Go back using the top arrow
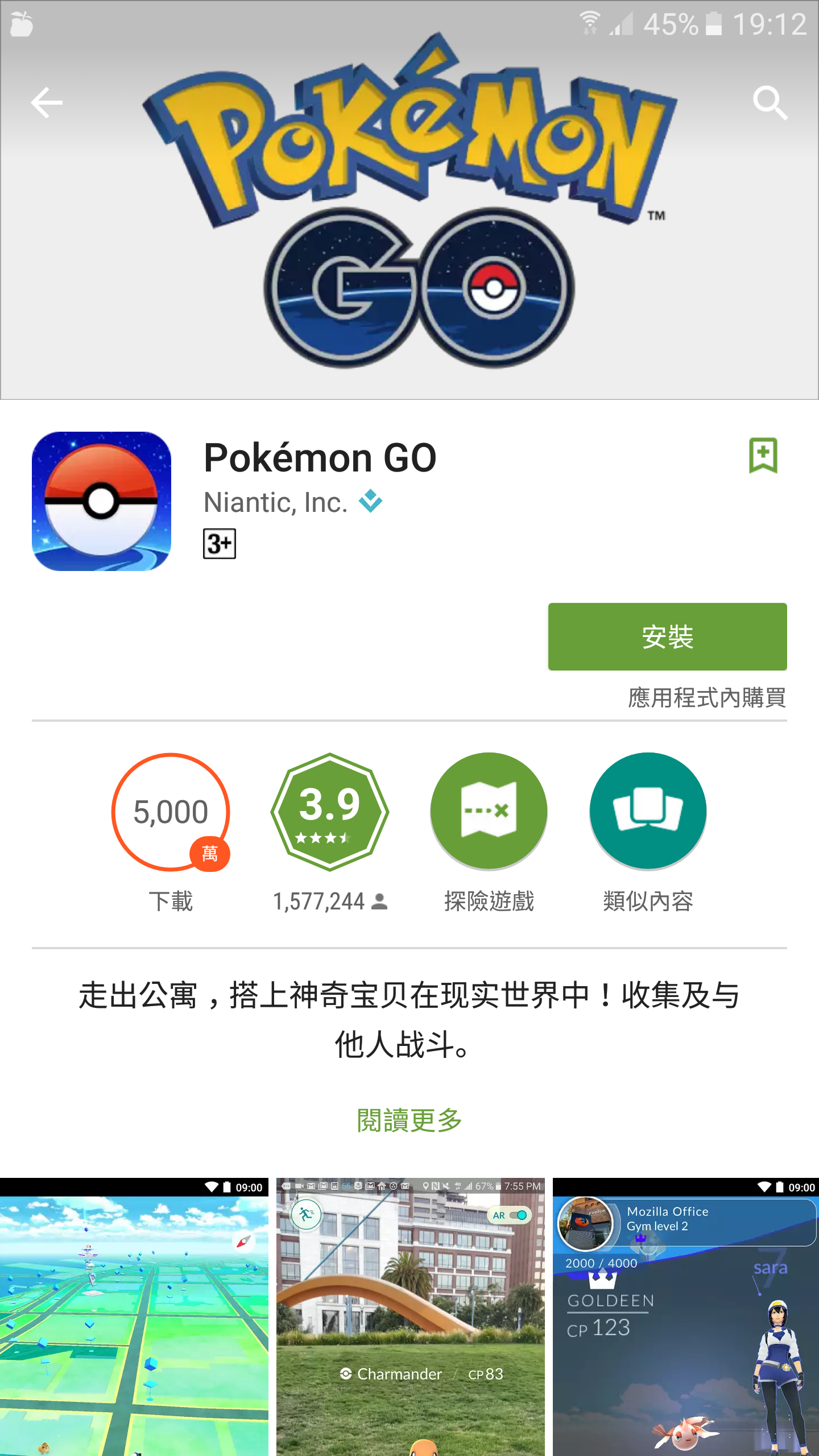 47,103
